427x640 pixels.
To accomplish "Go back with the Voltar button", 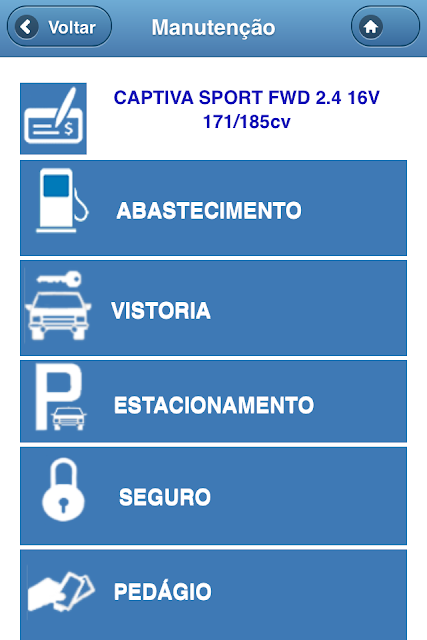I will click(x=59, y=27).
